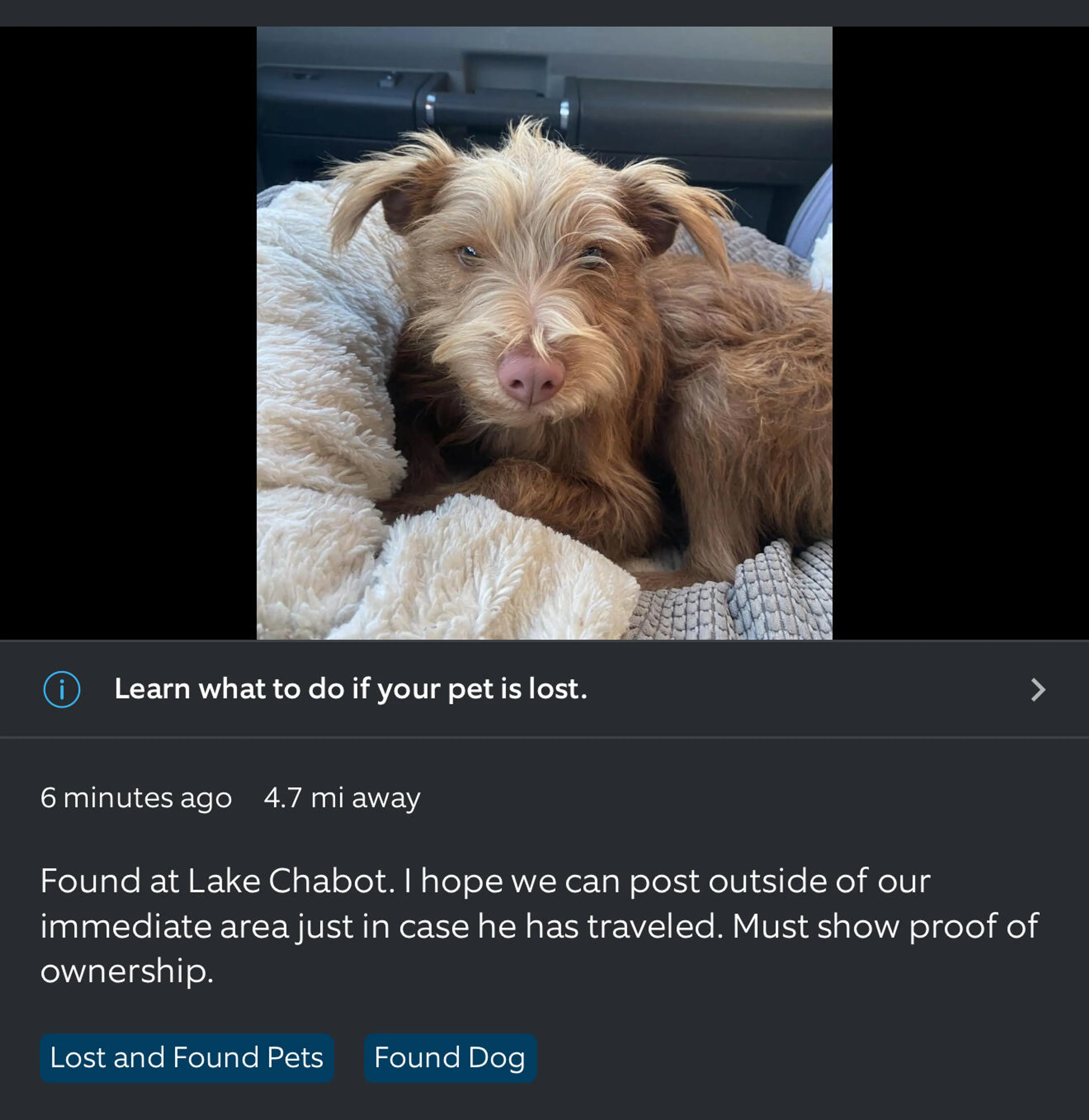Expand the lost pet tip banner
The width and height of the screenshot is (1089, 1120).
515,690
